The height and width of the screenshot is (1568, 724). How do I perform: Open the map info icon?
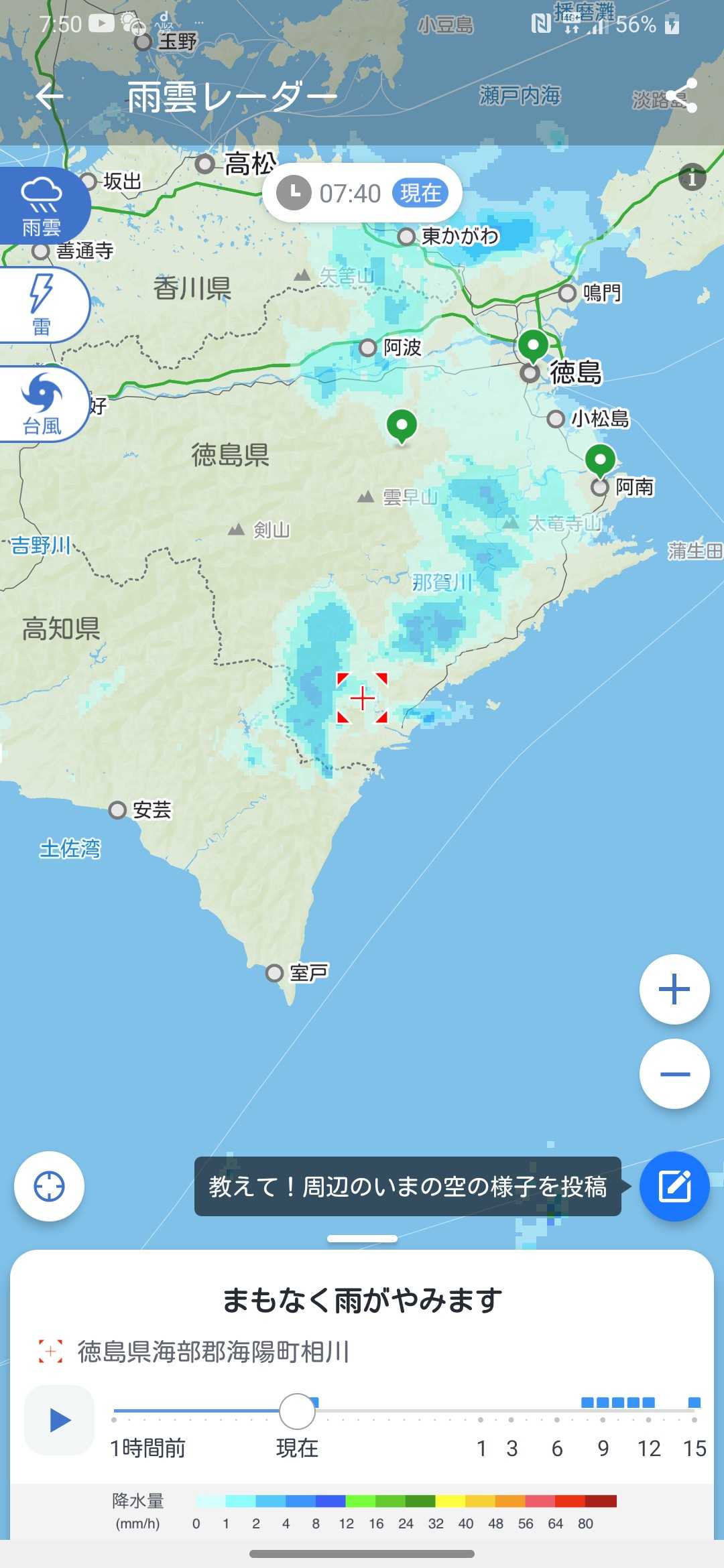tap(692, 178)
